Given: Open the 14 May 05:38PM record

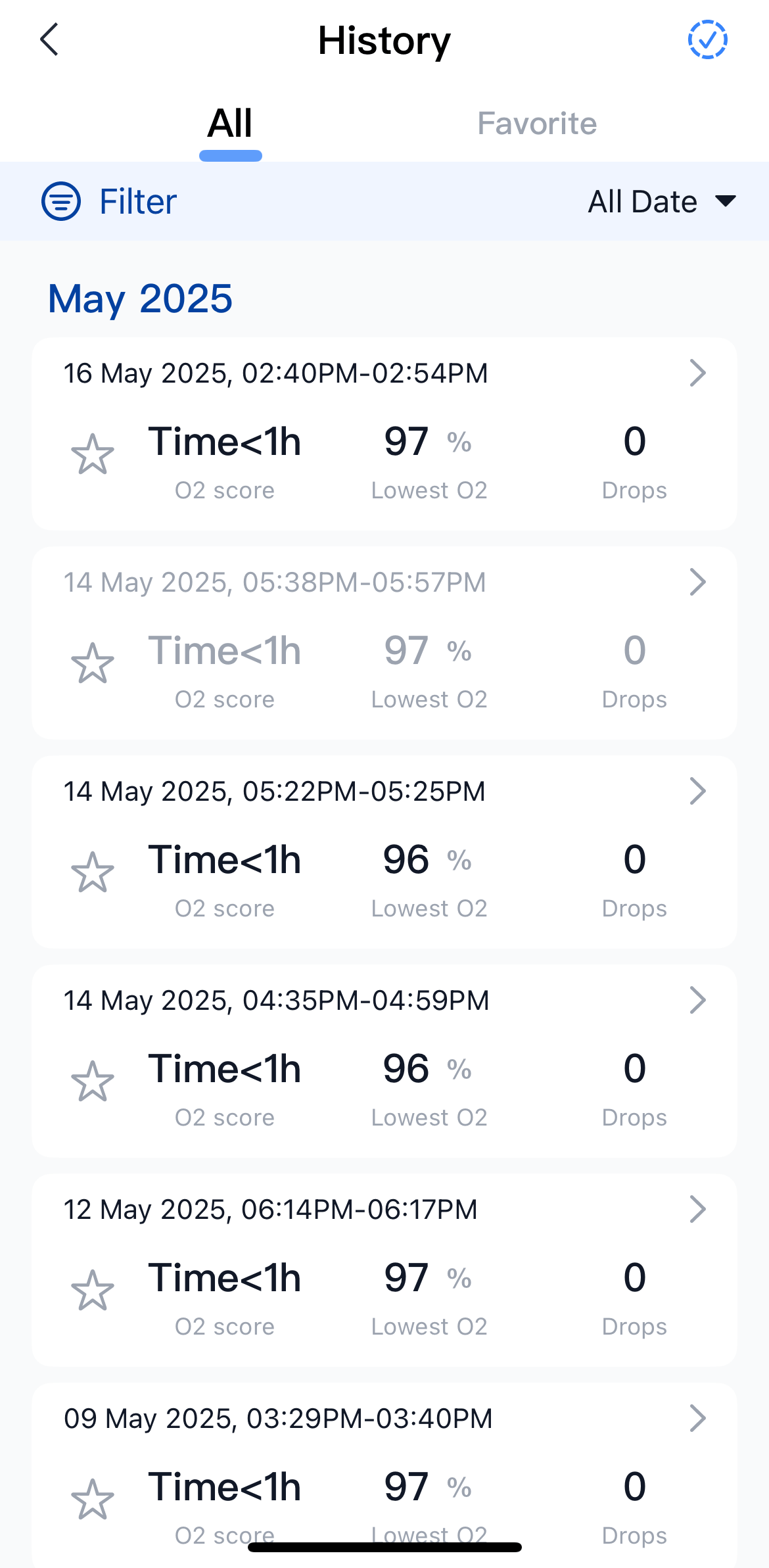Looking at the screenshot, I should pos(384,643).
